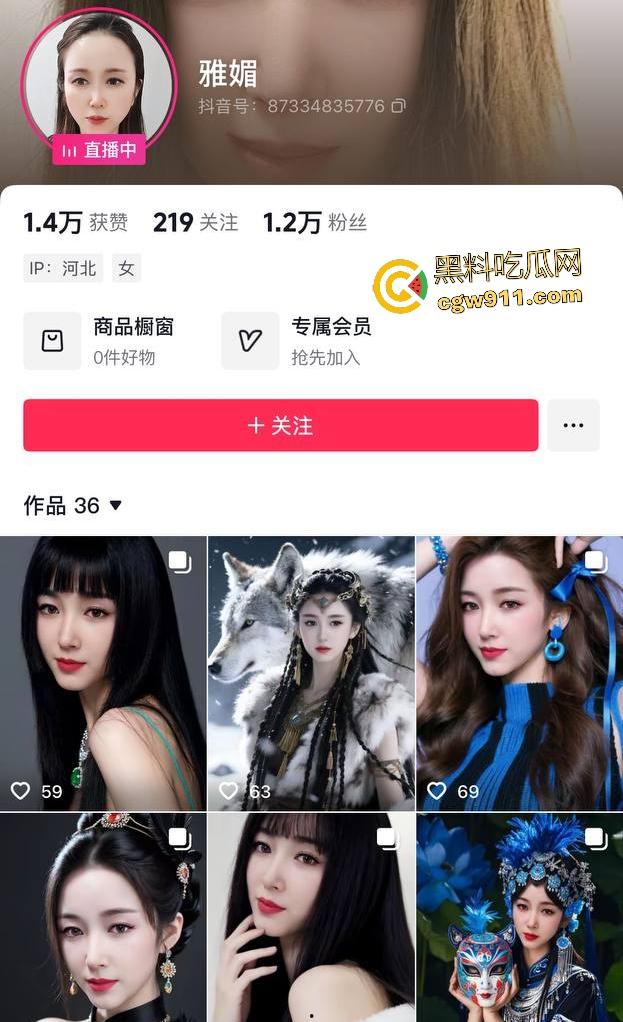
Task: Open the wolf post with 63 likes
Action: [311, 672]
